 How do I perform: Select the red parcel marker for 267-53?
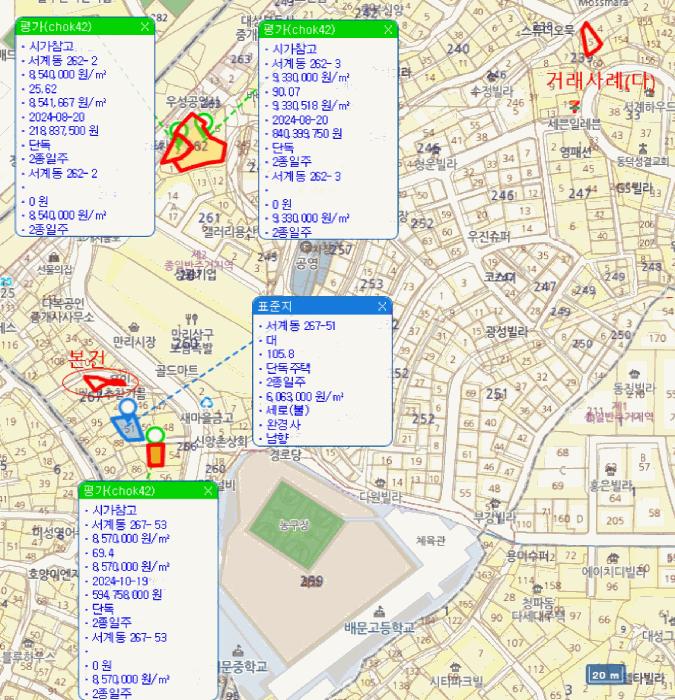pyautogui.click(x=156, y=455)
